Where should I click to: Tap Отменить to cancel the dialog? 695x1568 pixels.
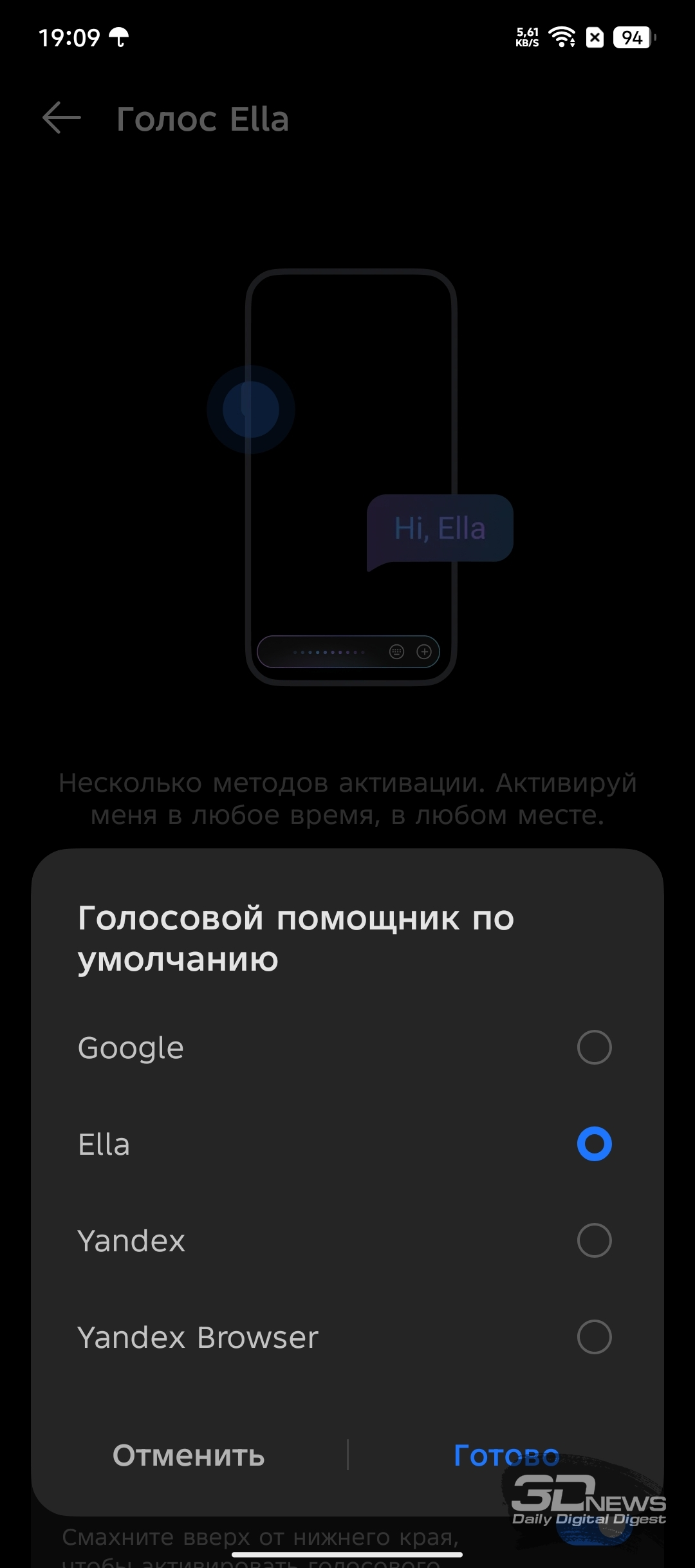point(189,1455)
